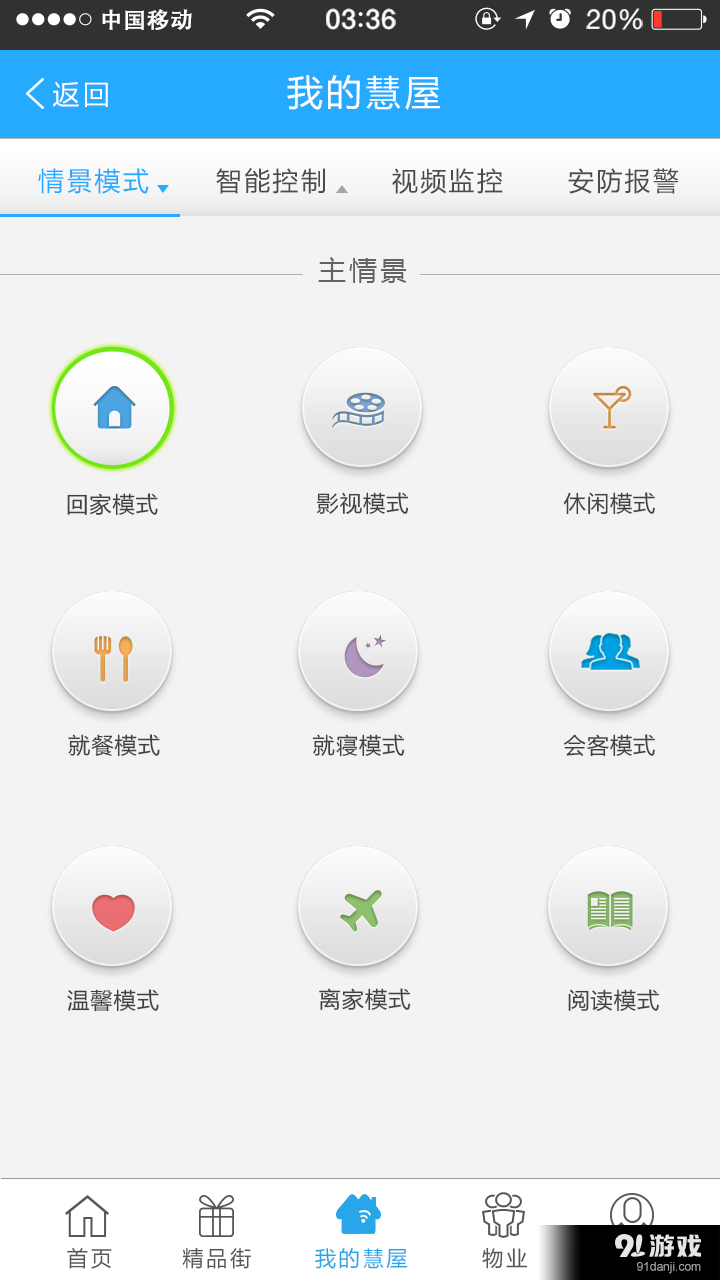
Task: Select the 休闲模式 cocktail icon
Action: click(608, 407)
